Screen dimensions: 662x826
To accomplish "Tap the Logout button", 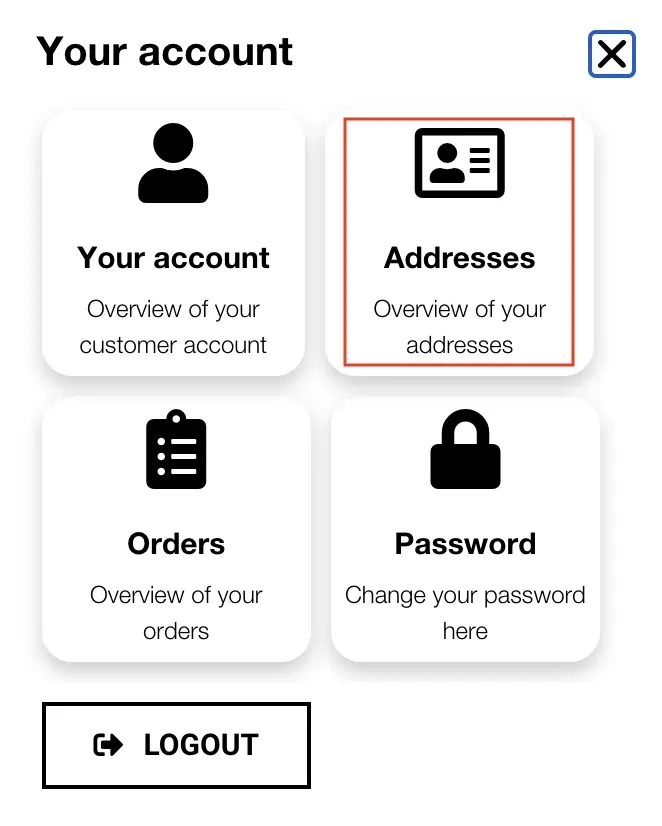I will [176, 745].
